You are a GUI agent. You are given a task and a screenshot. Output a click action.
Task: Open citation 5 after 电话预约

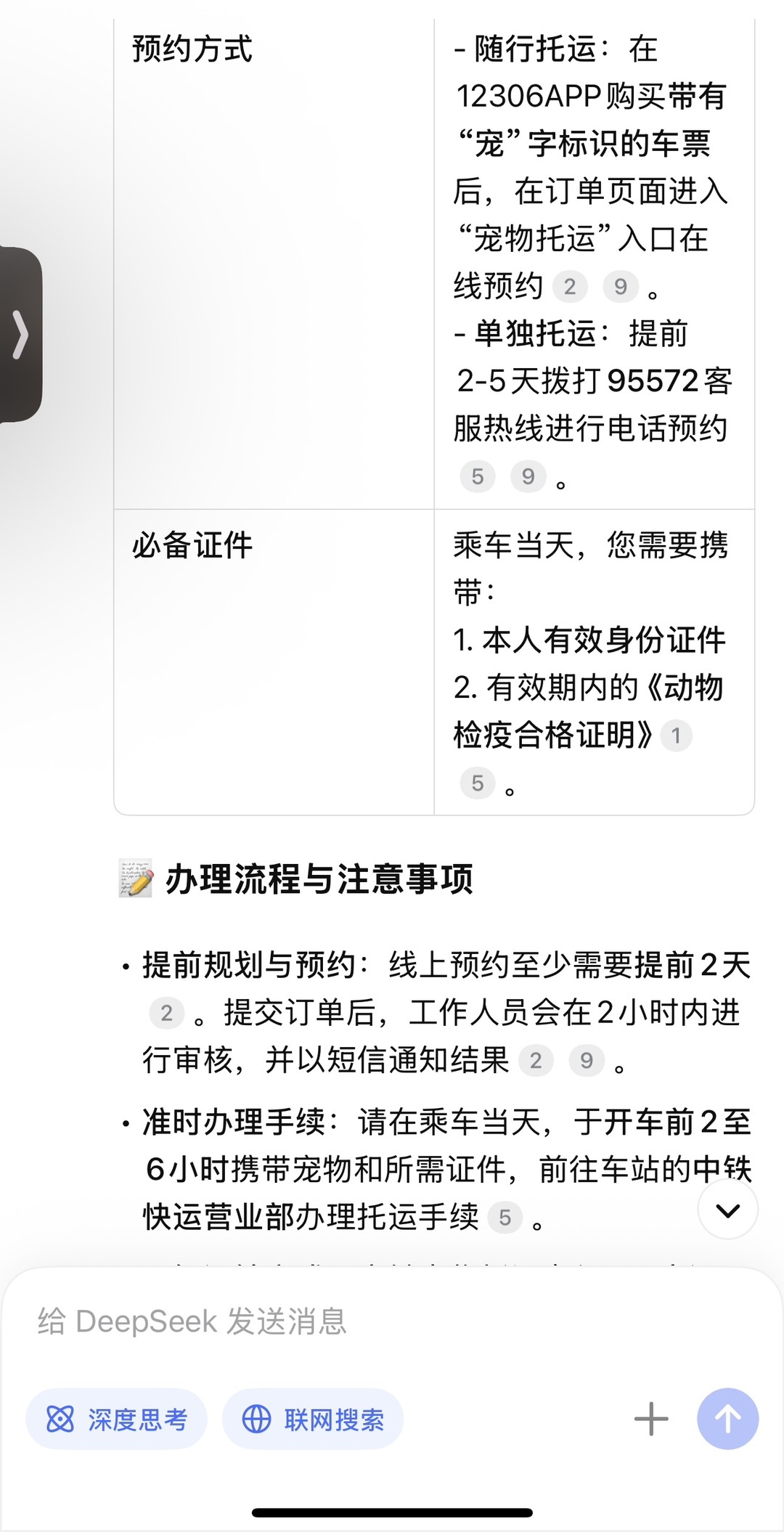point(478,476)
